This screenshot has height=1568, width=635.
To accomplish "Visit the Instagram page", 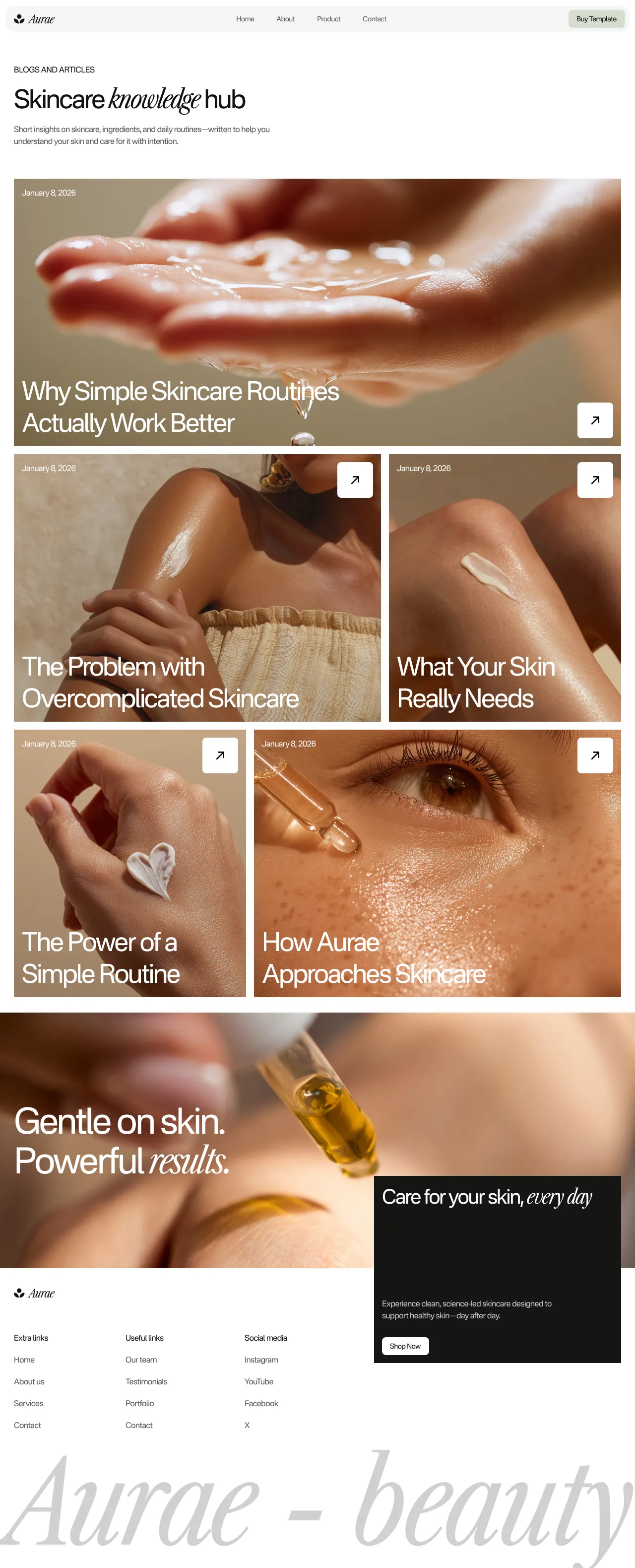I will click(261, 1359).
